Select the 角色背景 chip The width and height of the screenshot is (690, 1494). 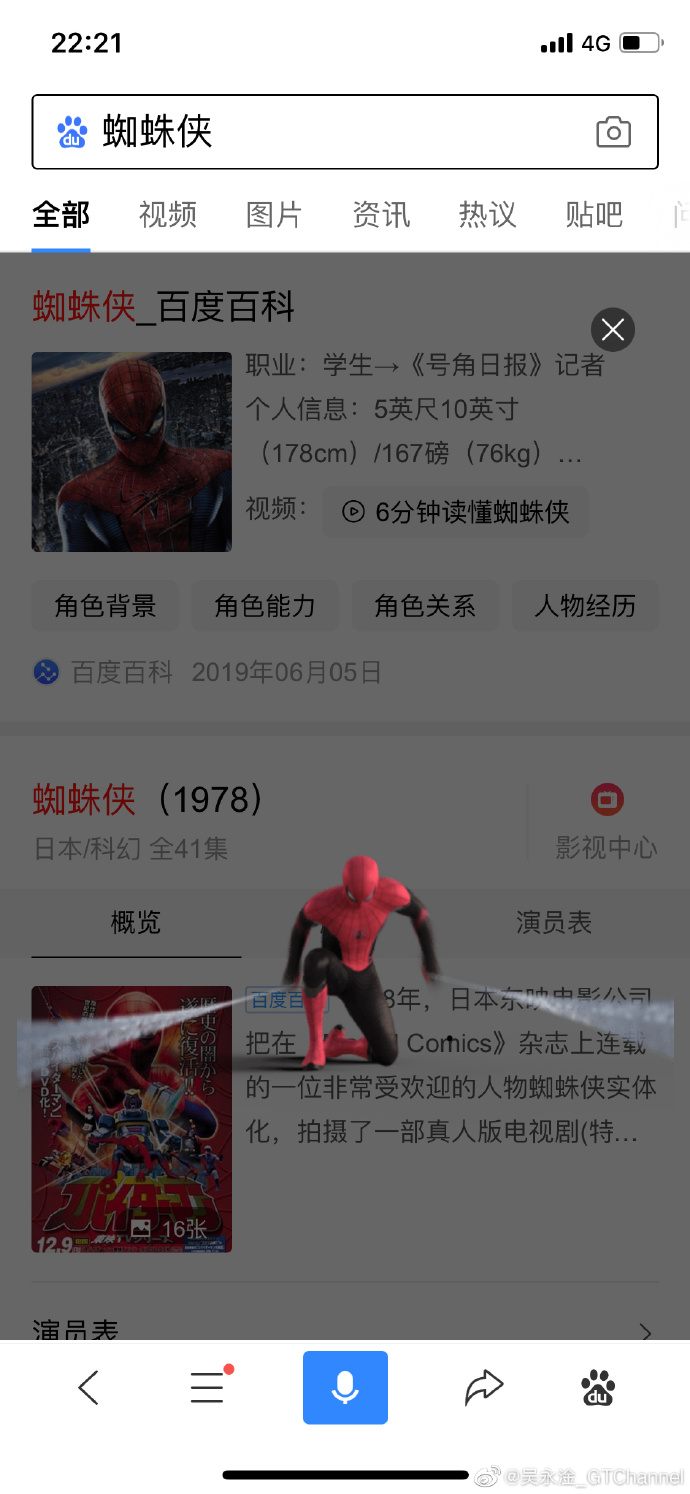coord(105,606)
